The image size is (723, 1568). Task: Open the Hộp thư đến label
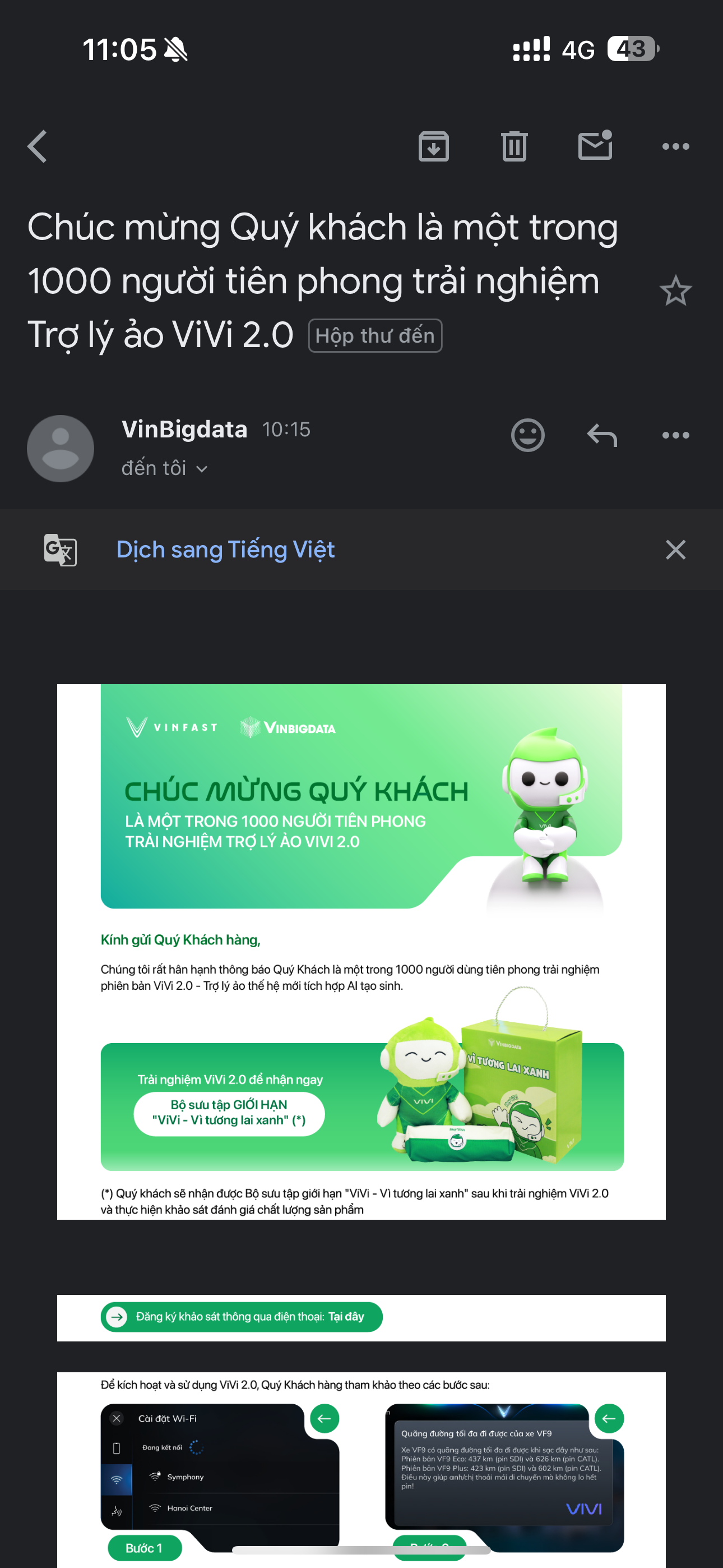click(375, 336)
